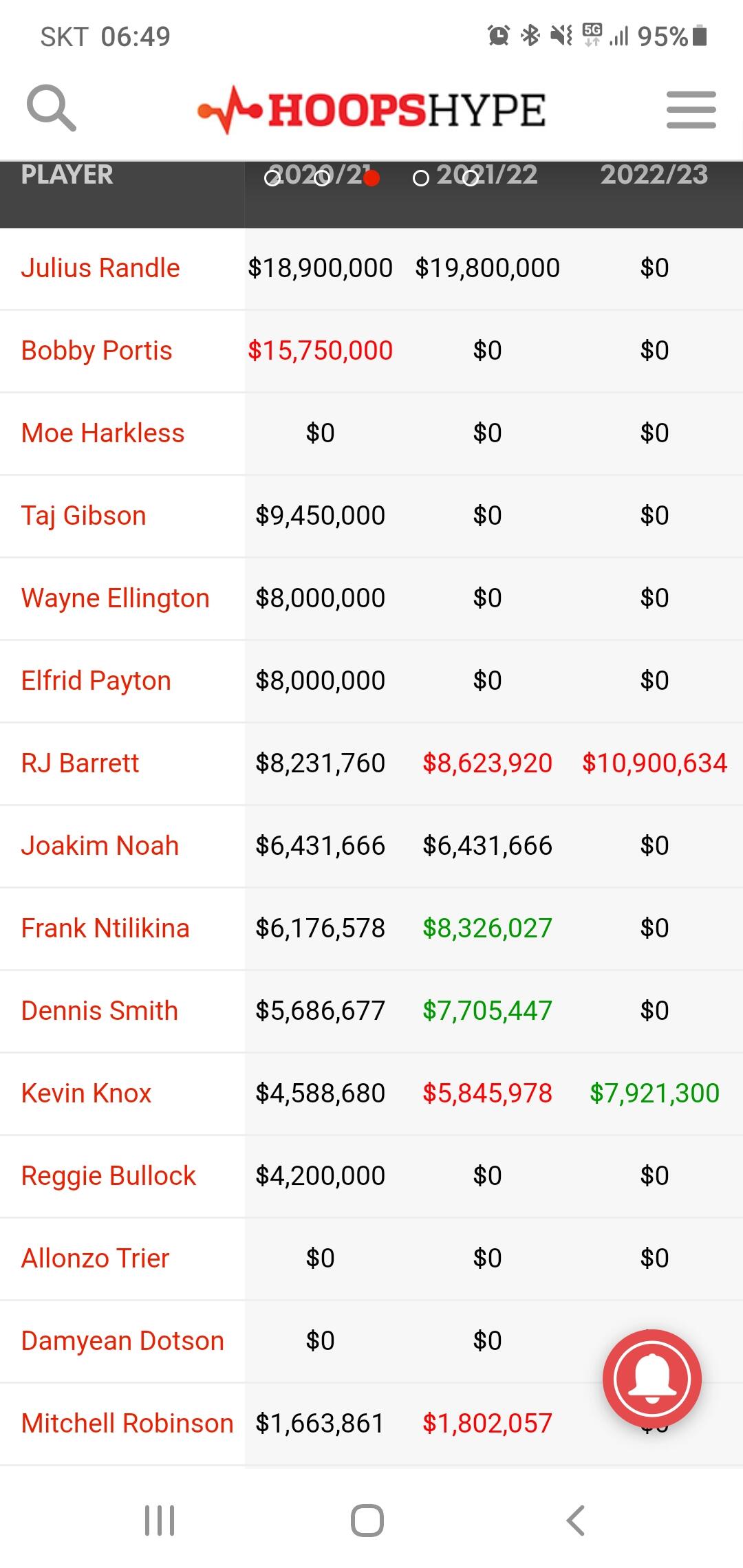Open Kevin Knox's player page

87,1093
